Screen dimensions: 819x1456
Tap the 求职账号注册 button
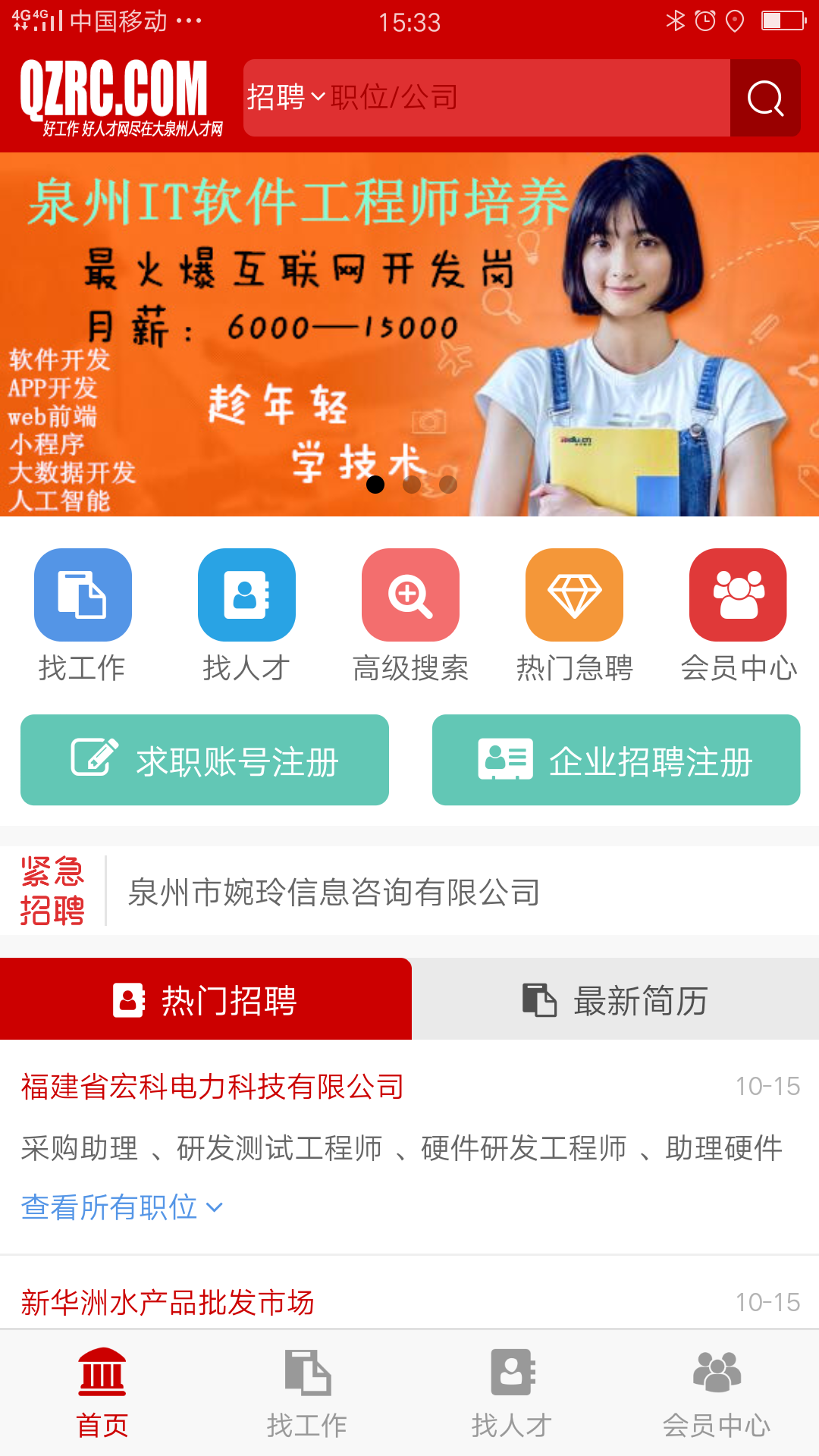(206, 759)
